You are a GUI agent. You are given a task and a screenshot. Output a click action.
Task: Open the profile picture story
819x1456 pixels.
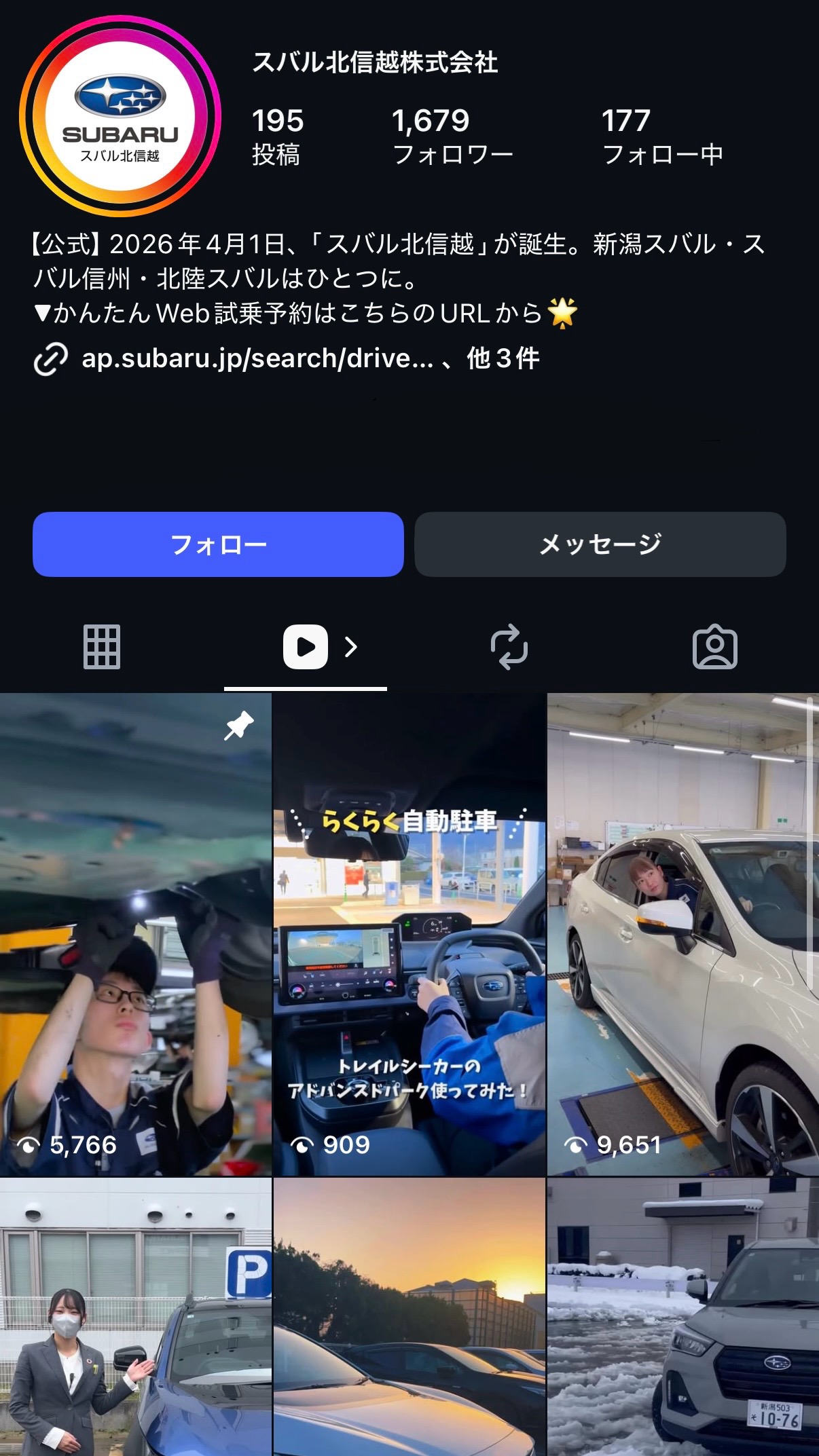click(x=120, y=116)
